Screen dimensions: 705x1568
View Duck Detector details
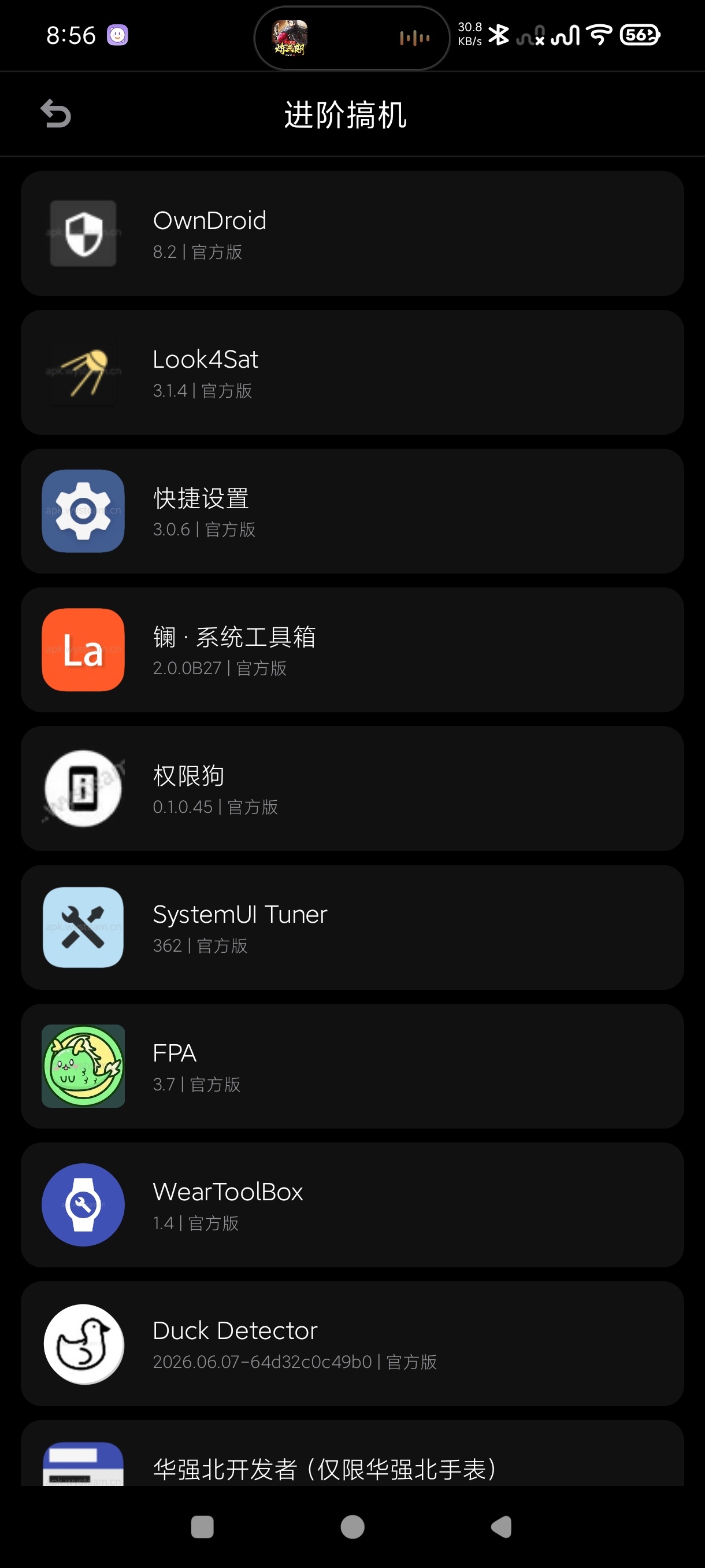352,1344
